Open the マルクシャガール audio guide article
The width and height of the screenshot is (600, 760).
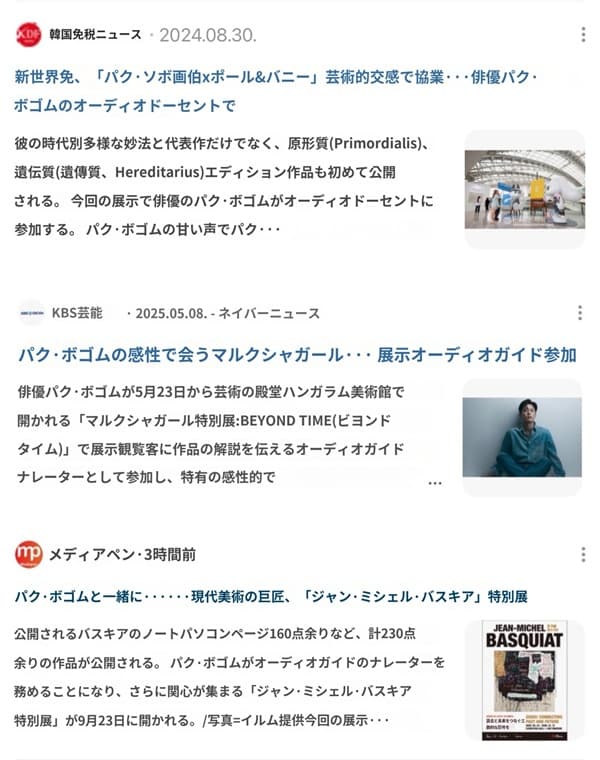297,355
